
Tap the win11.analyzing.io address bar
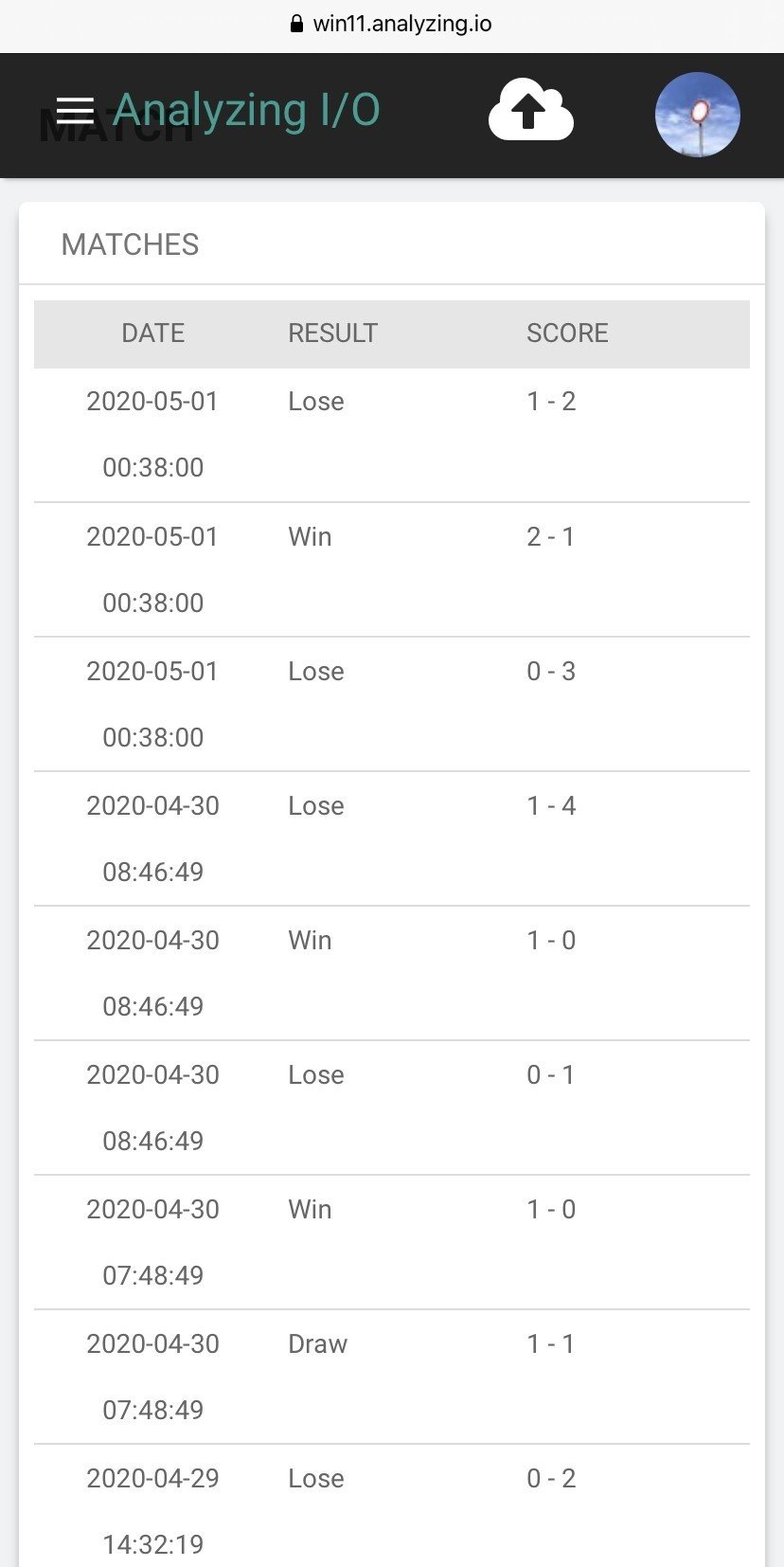392,25
